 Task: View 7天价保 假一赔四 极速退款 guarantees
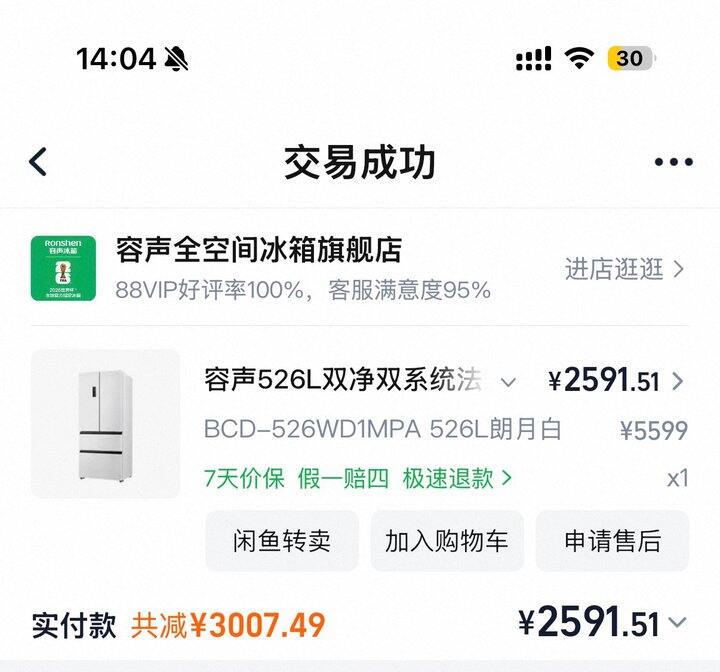click(358, 478)
